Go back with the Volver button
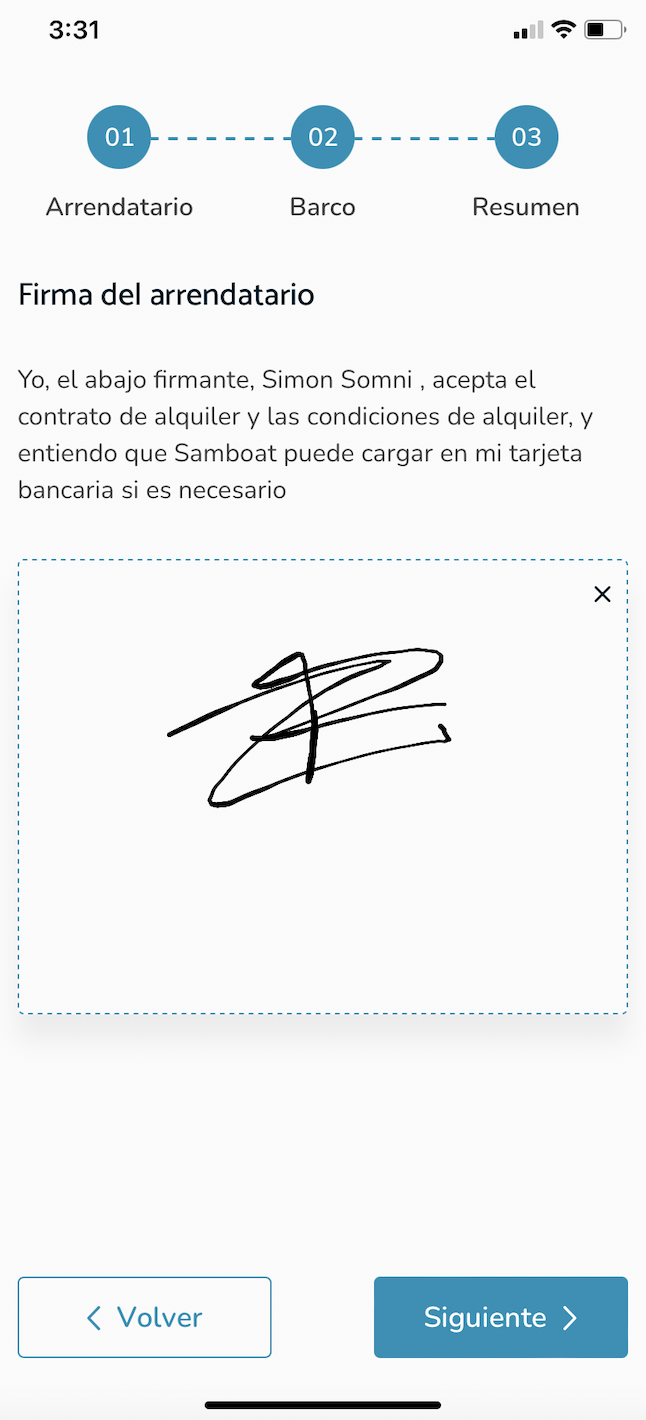This screenshot has height=1420, width=646. click(144, 1317)
